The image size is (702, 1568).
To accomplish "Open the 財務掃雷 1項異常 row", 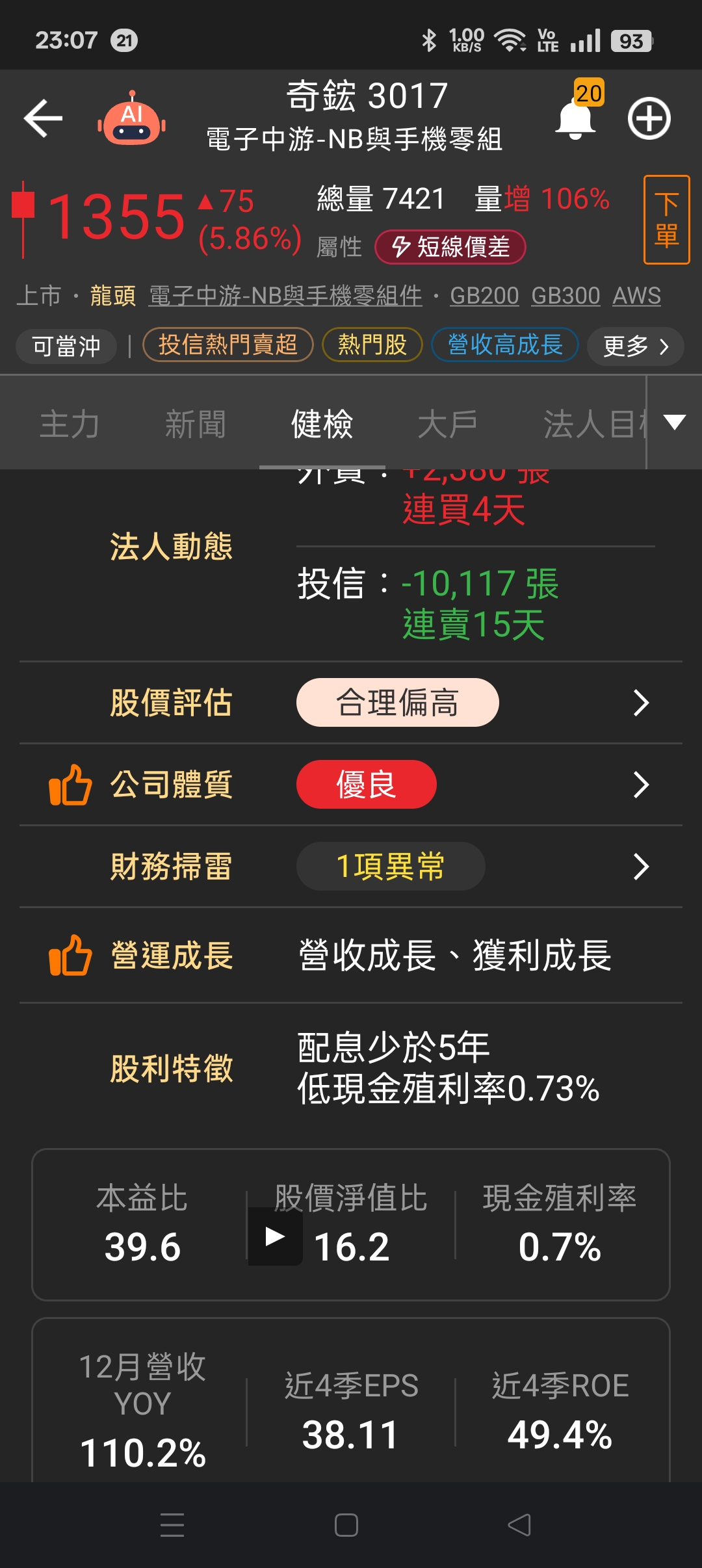I will [x=391, y=867].
